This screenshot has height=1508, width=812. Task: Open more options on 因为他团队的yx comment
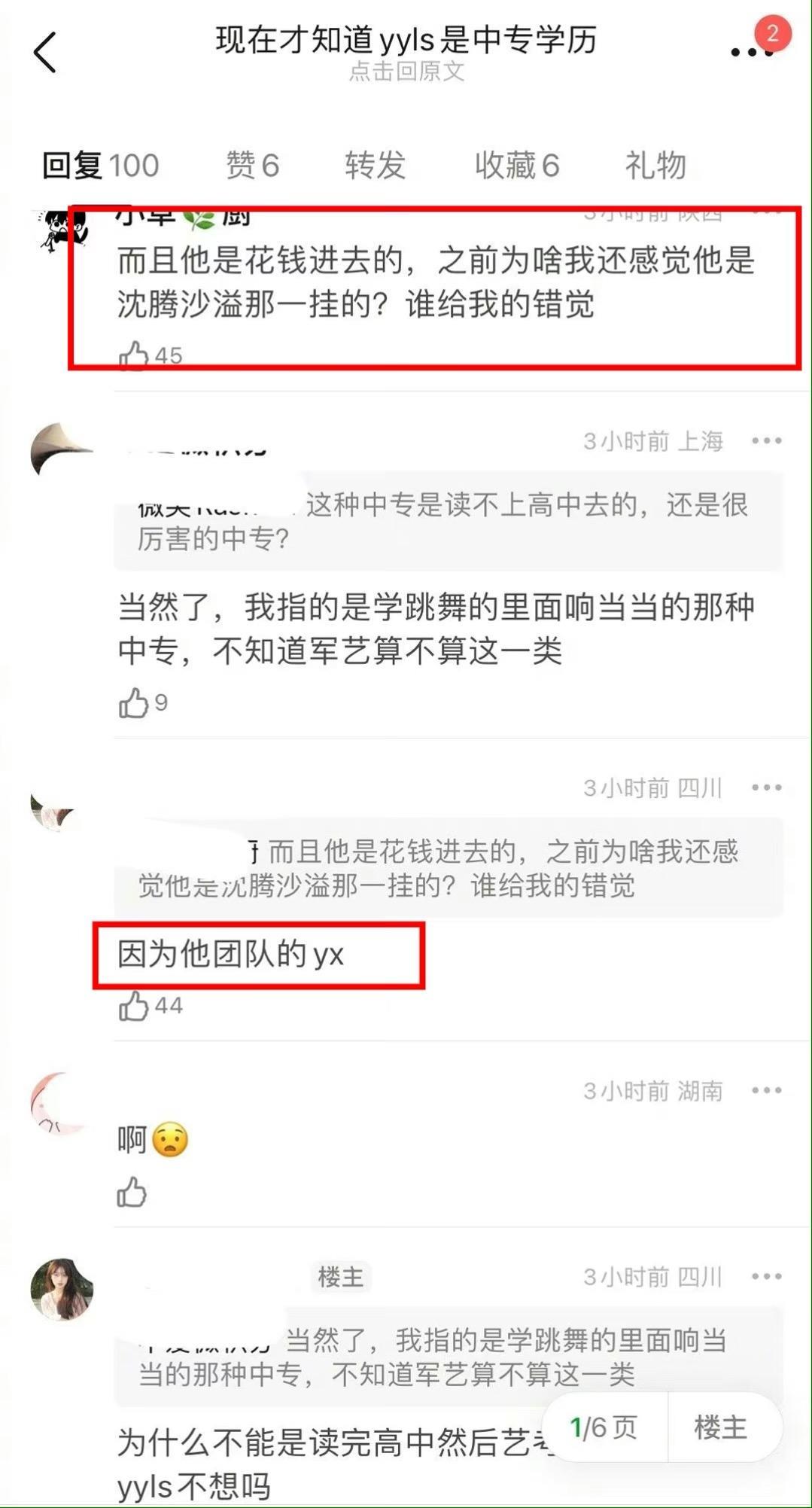(766, 788)
